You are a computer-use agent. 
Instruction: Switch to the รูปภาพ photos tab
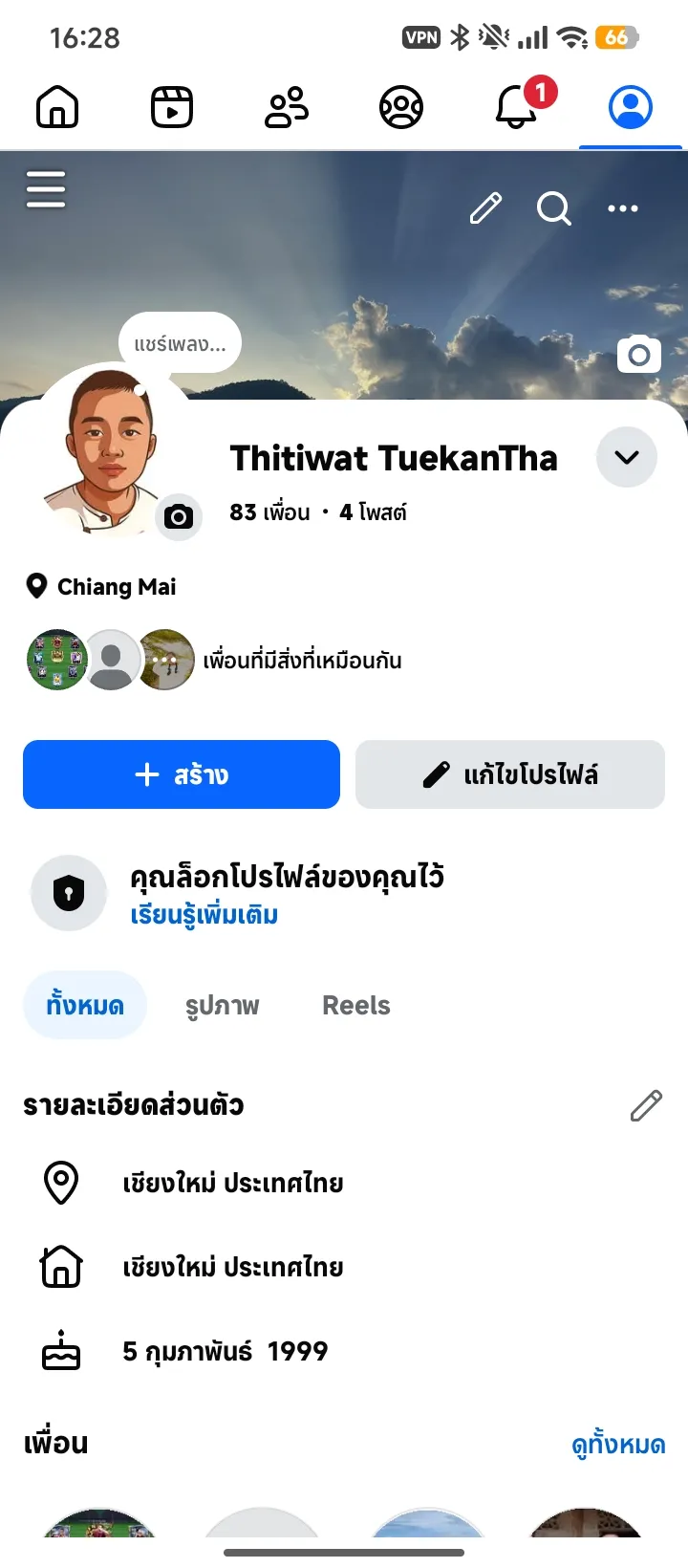[x=223, y=1006]
